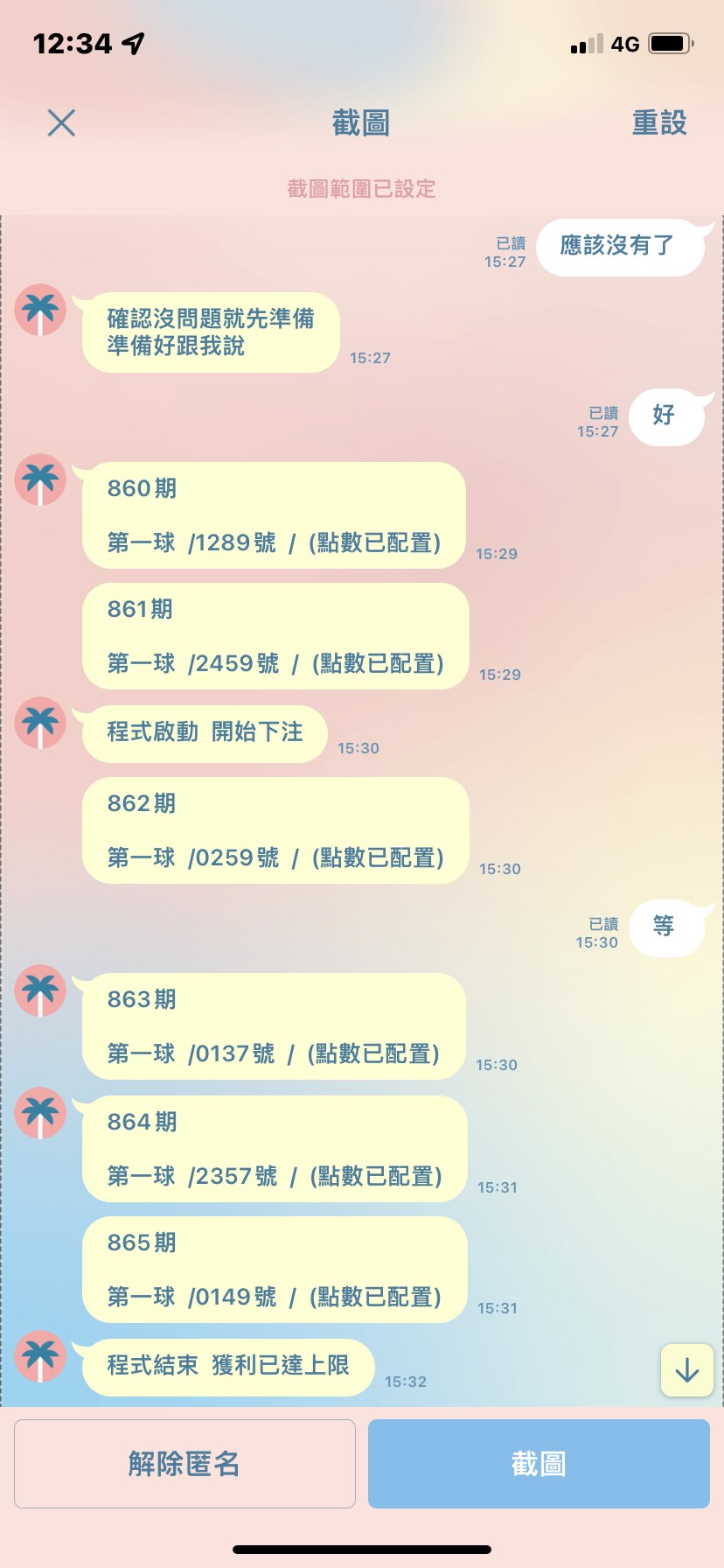Jump to bottom with the down arrow
Image resolution: width=724 pixels, height=1568 pixels.
coord(687,1370)
